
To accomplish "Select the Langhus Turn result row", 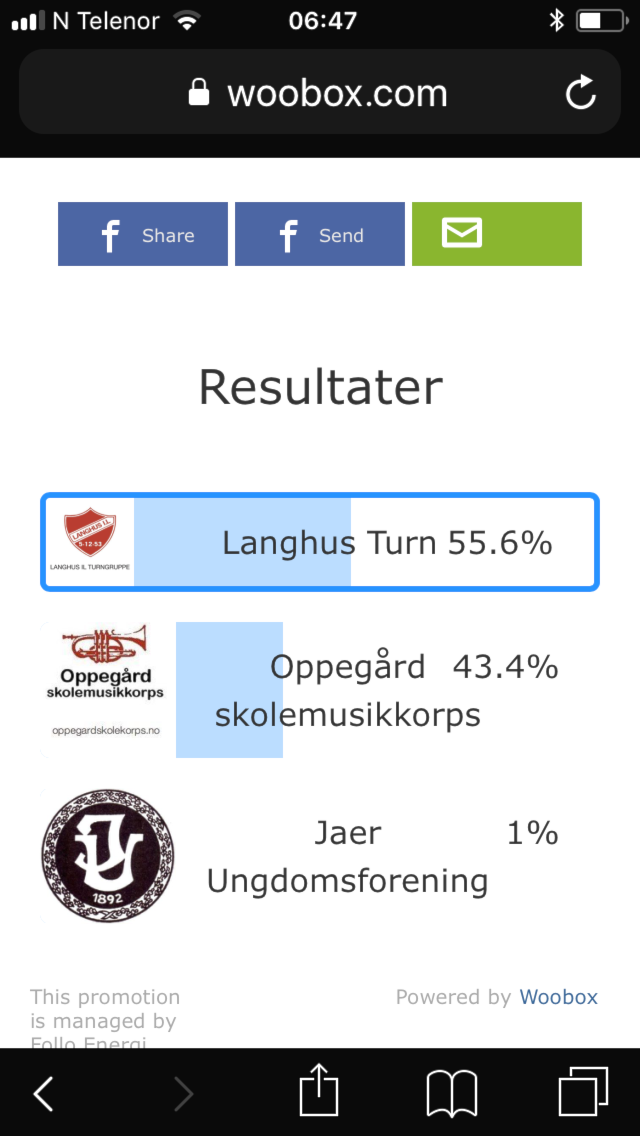I will (320, 542).
